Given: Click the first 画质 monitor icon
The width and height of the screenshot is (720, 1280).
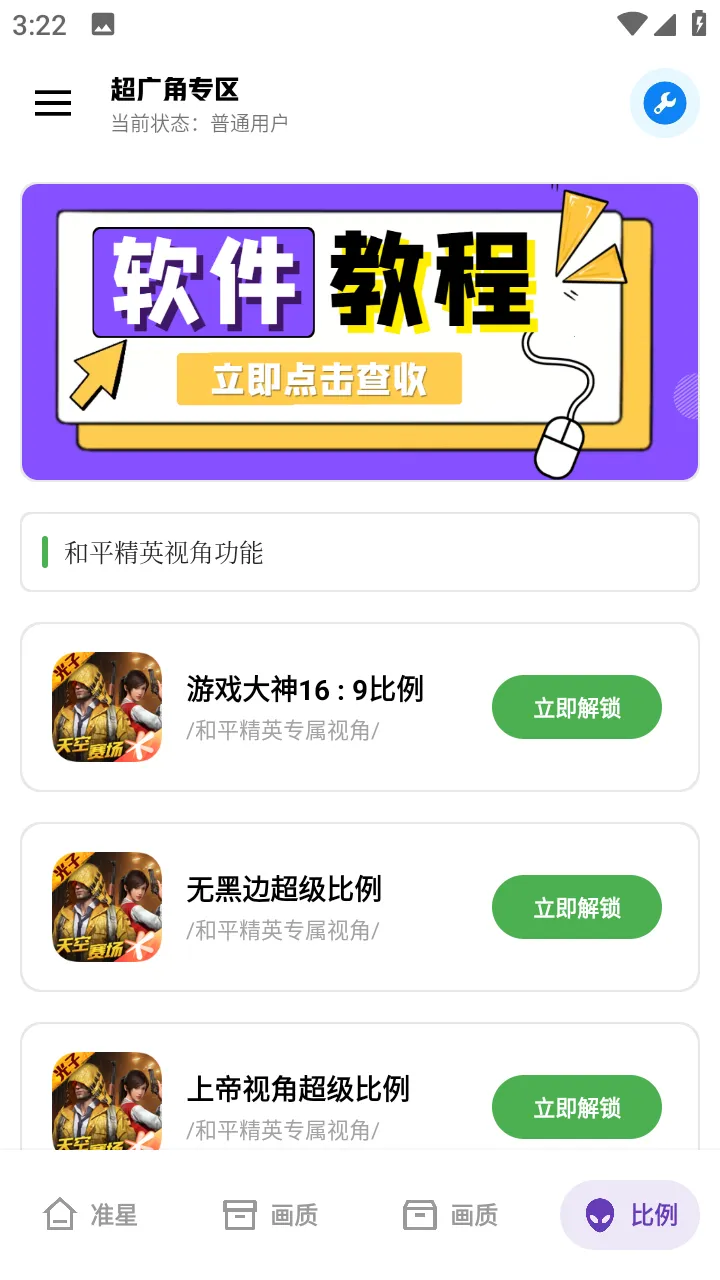Looking at the screenshot, I should [239, 1214].
